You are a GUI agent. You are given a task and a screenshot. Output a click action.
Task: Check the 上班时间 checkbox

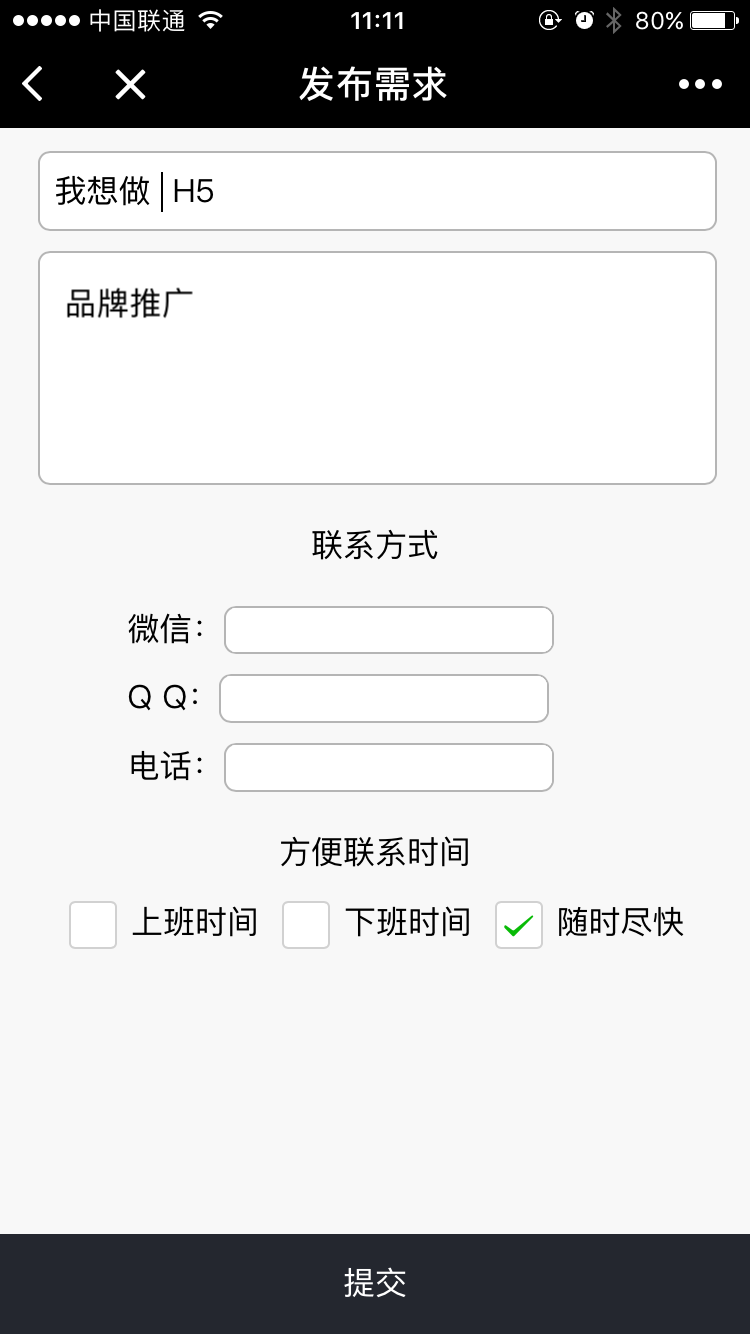(93, 924)
